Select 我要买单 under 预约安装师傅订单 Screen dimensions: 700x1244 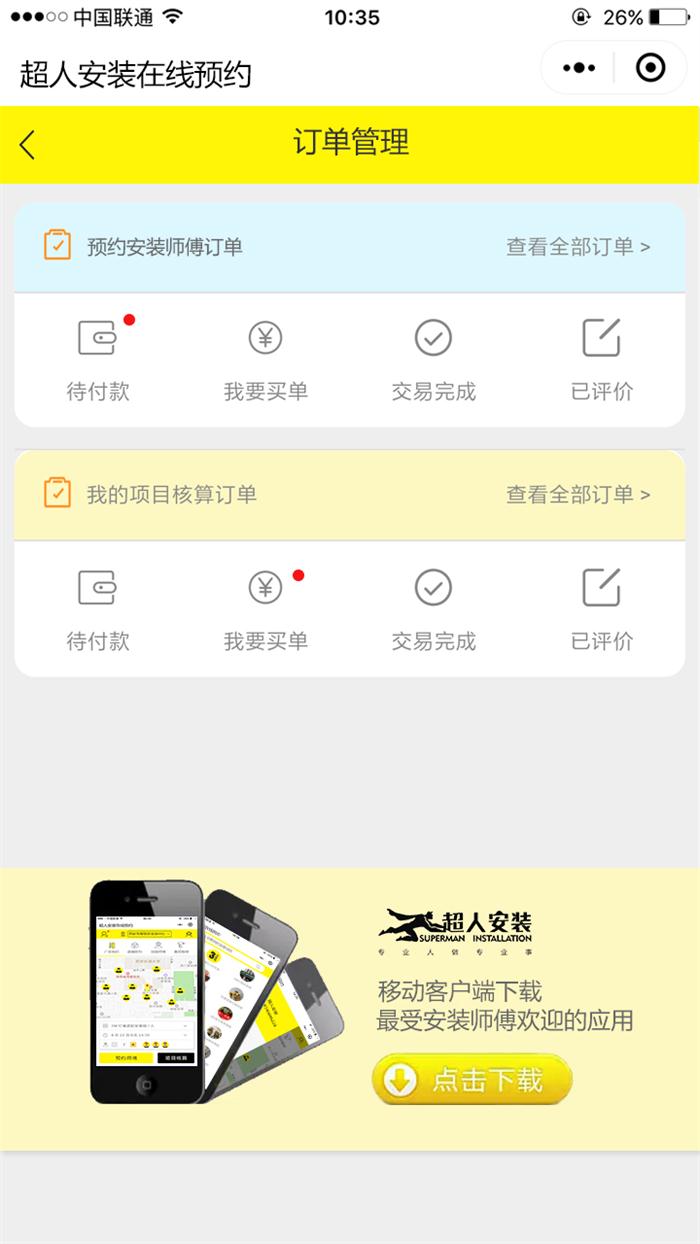(x=265, y=358)
